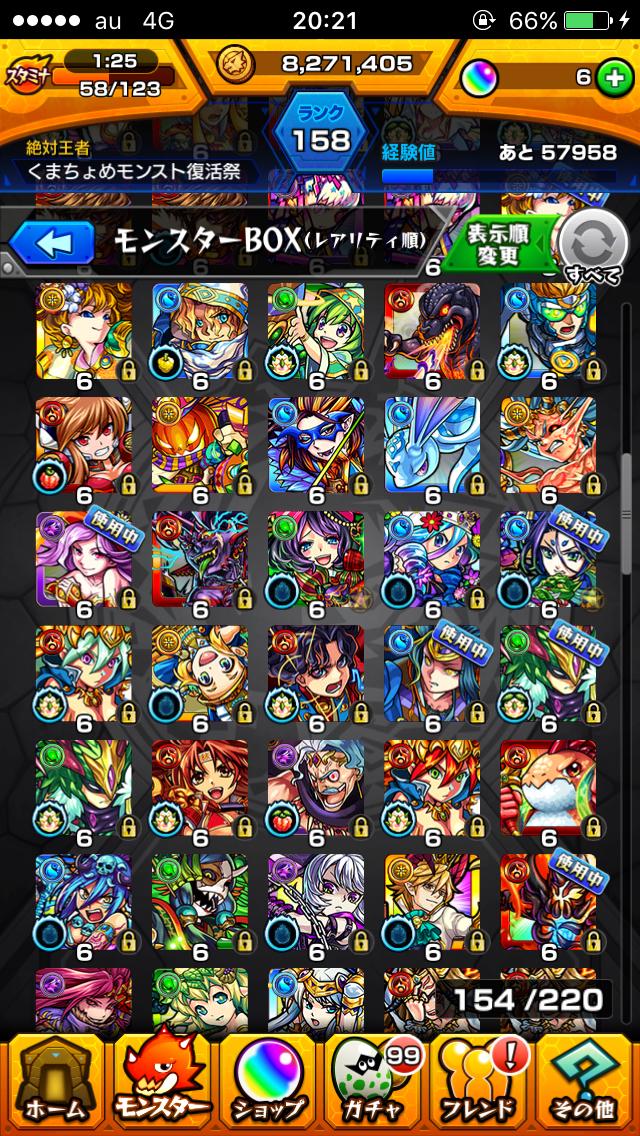The width and height of the screenshot is (640, 1136).
Task: Open the ガチャ tab
Action: tap(373, 1082)
